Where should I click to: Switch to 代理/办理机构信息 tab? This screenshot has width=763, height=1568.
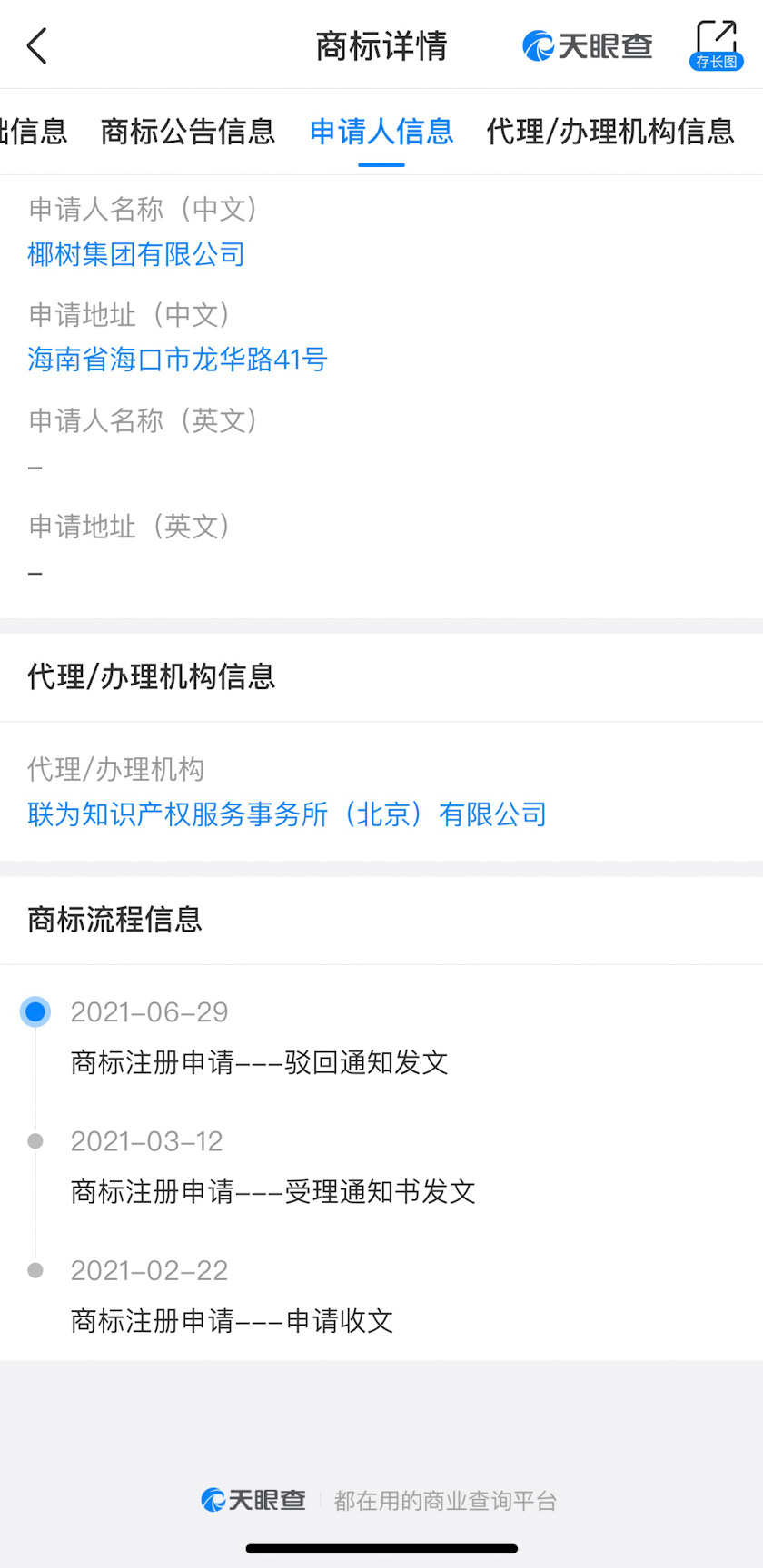[x=610, y=132]
